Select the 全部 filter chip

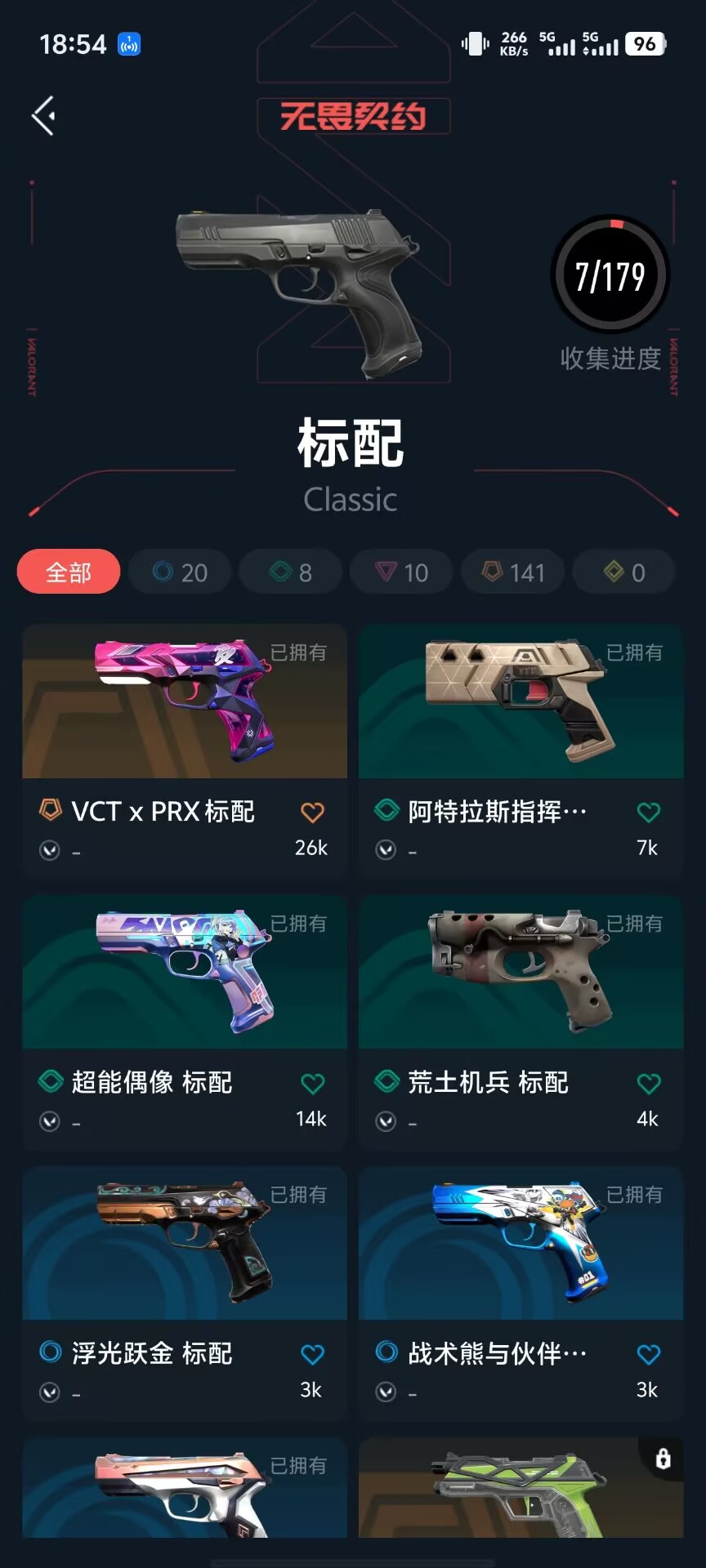pyautogui.click(x=69, y=572)
